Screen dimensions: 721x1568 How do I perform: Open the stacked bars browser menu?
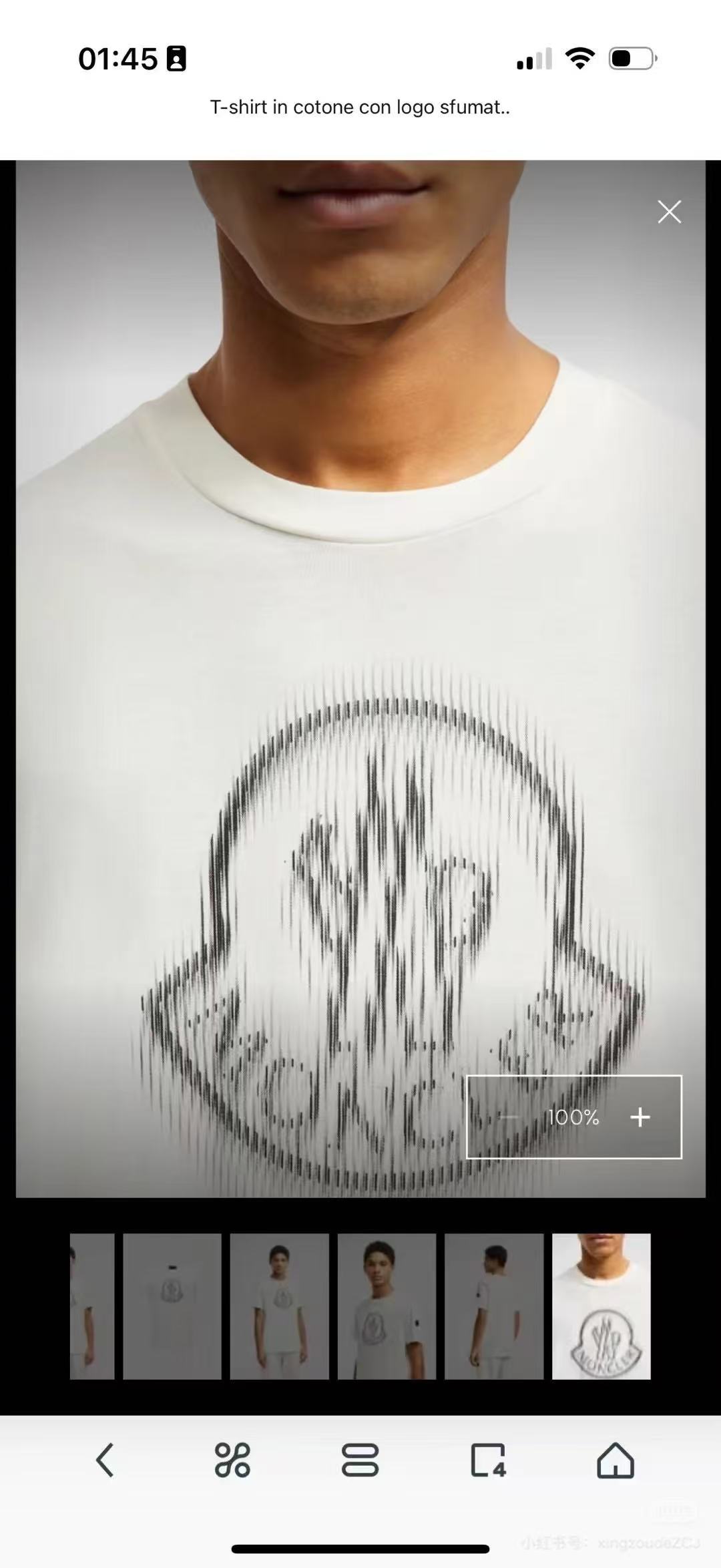coord(360,1459)
